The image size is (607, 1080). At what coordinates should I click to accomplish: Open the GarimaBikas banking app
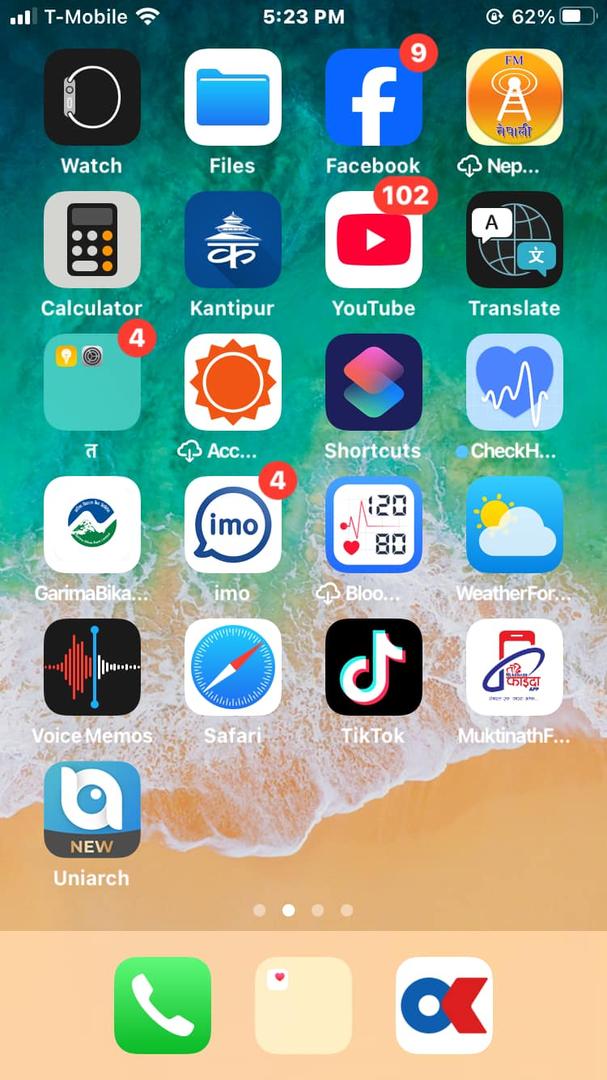pos(92,525)
